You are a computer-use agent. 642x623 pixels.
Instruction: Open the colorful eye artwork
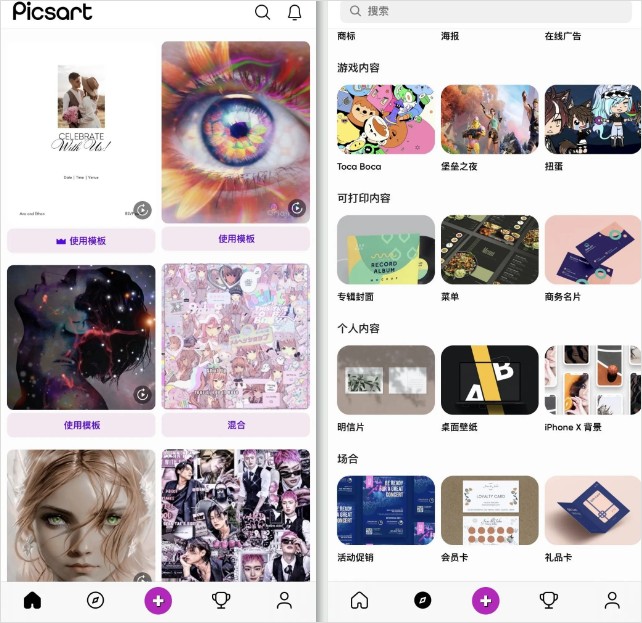pyautogui.click(x=236, y=131)
